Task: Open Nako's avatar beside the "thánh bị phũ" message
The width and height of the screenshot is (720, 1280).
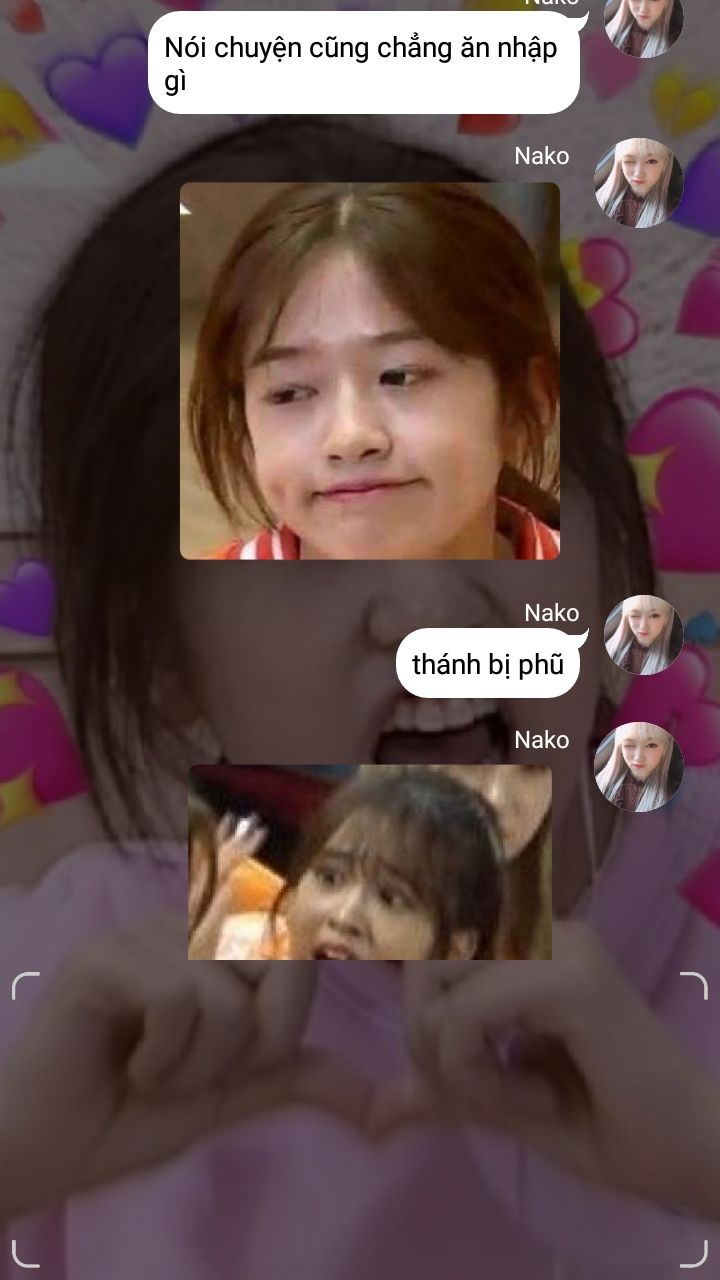Action: [x=644, y=636]
